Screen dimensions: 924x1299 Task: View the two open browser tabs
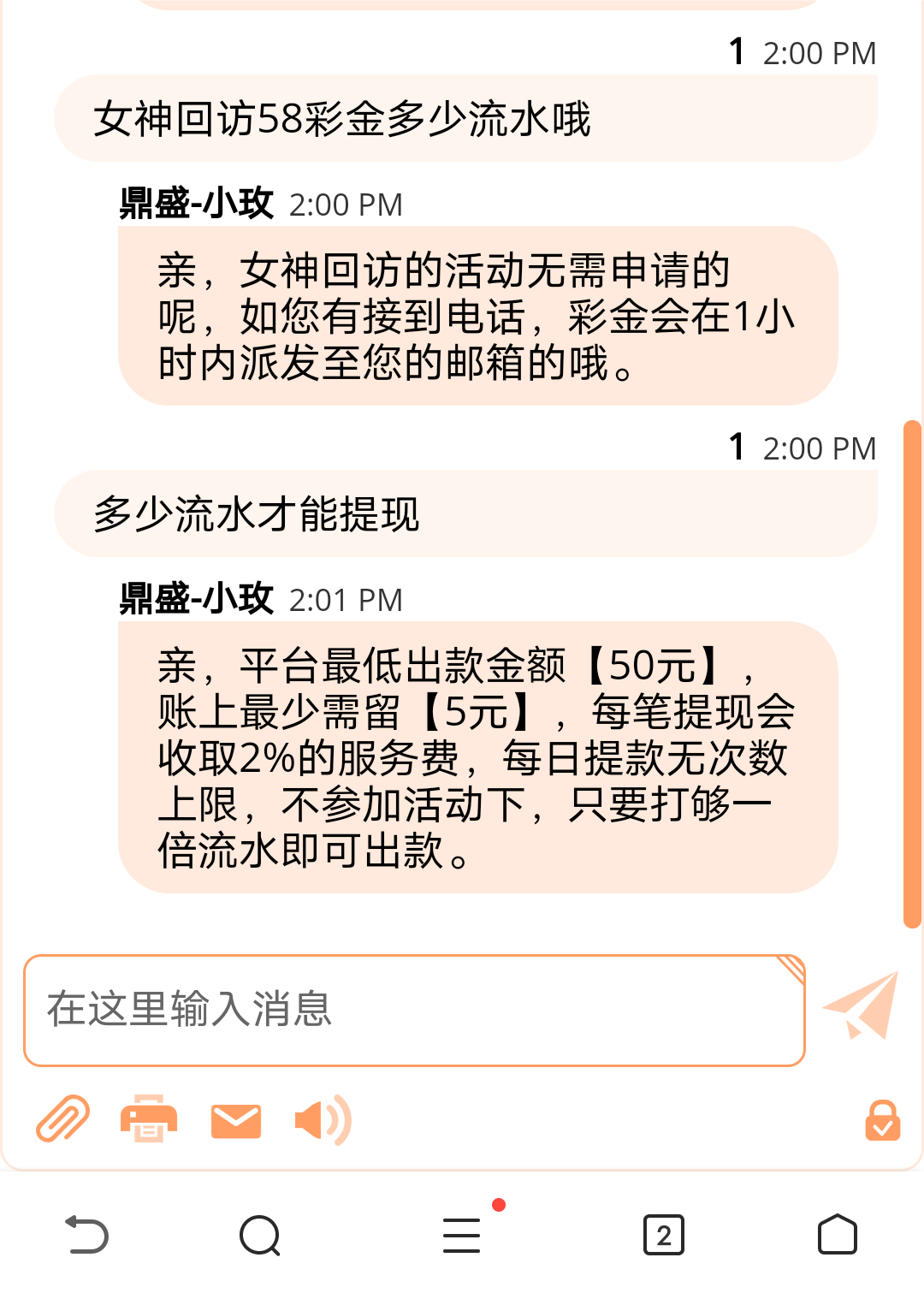tap(663, 1235)
